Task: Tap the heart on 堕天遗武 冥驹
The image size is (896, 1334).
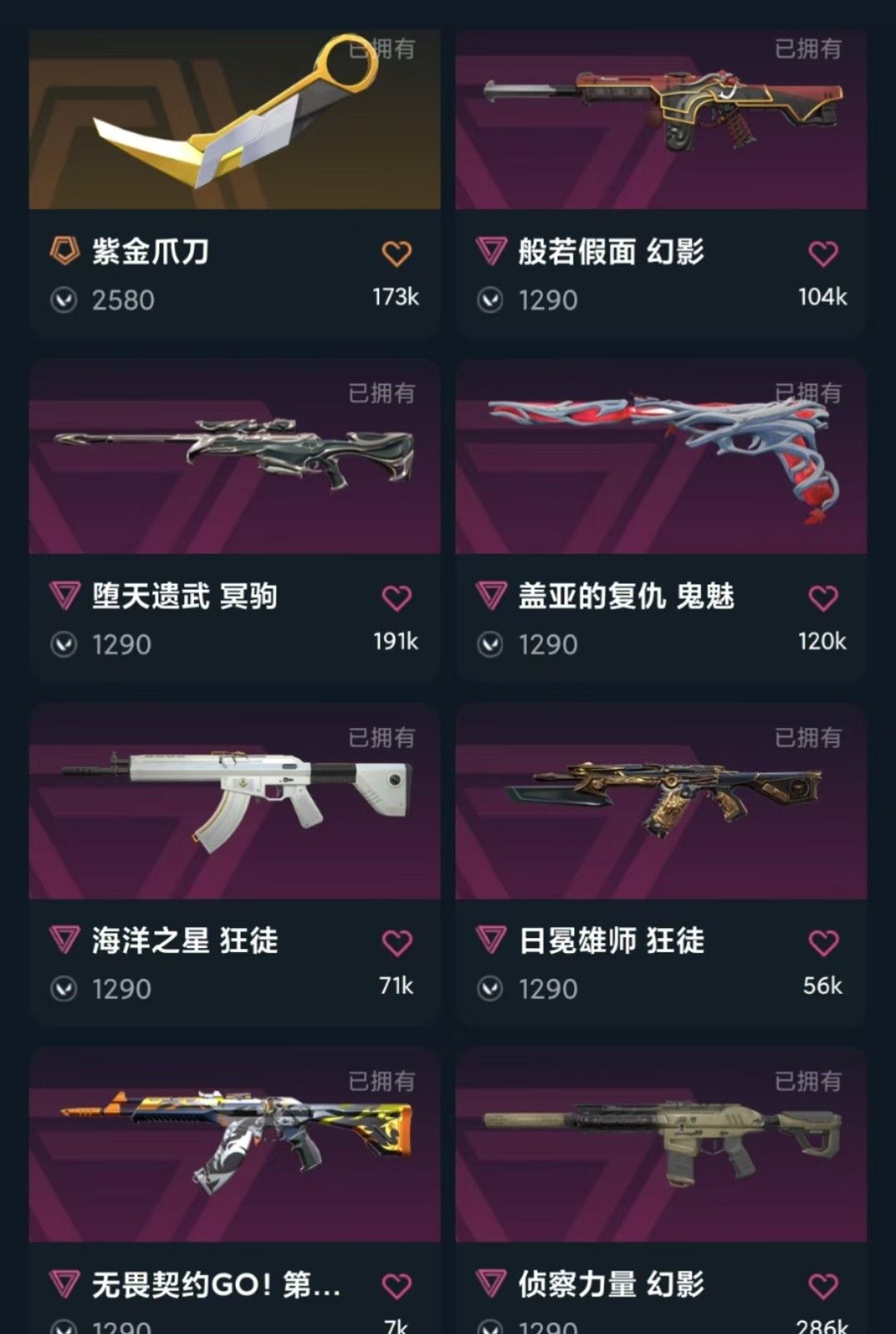Action: (x=397, y=598)
